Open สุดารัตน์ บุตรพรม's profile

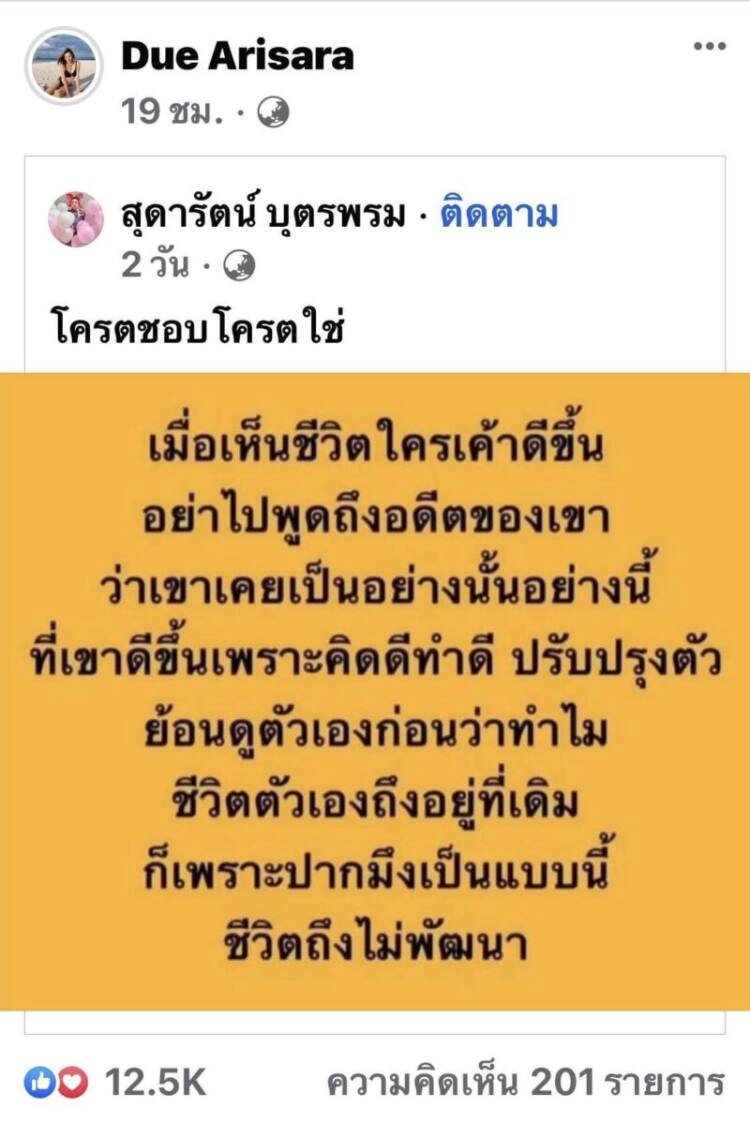[x=264, y=215]
